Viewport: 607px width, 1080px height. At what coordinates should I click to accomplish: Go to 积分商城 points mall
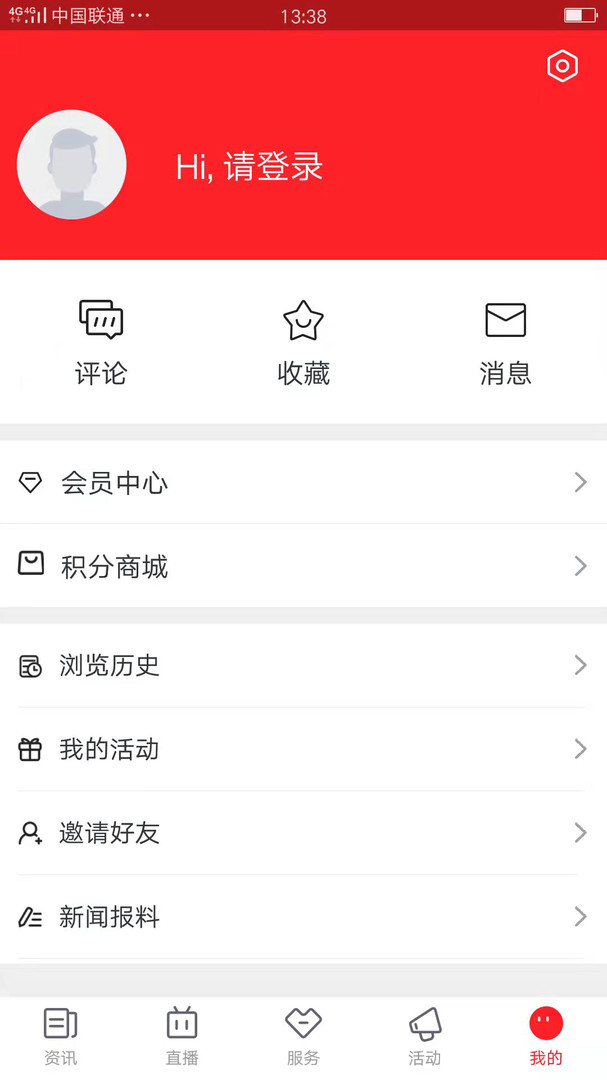(303, 566)
